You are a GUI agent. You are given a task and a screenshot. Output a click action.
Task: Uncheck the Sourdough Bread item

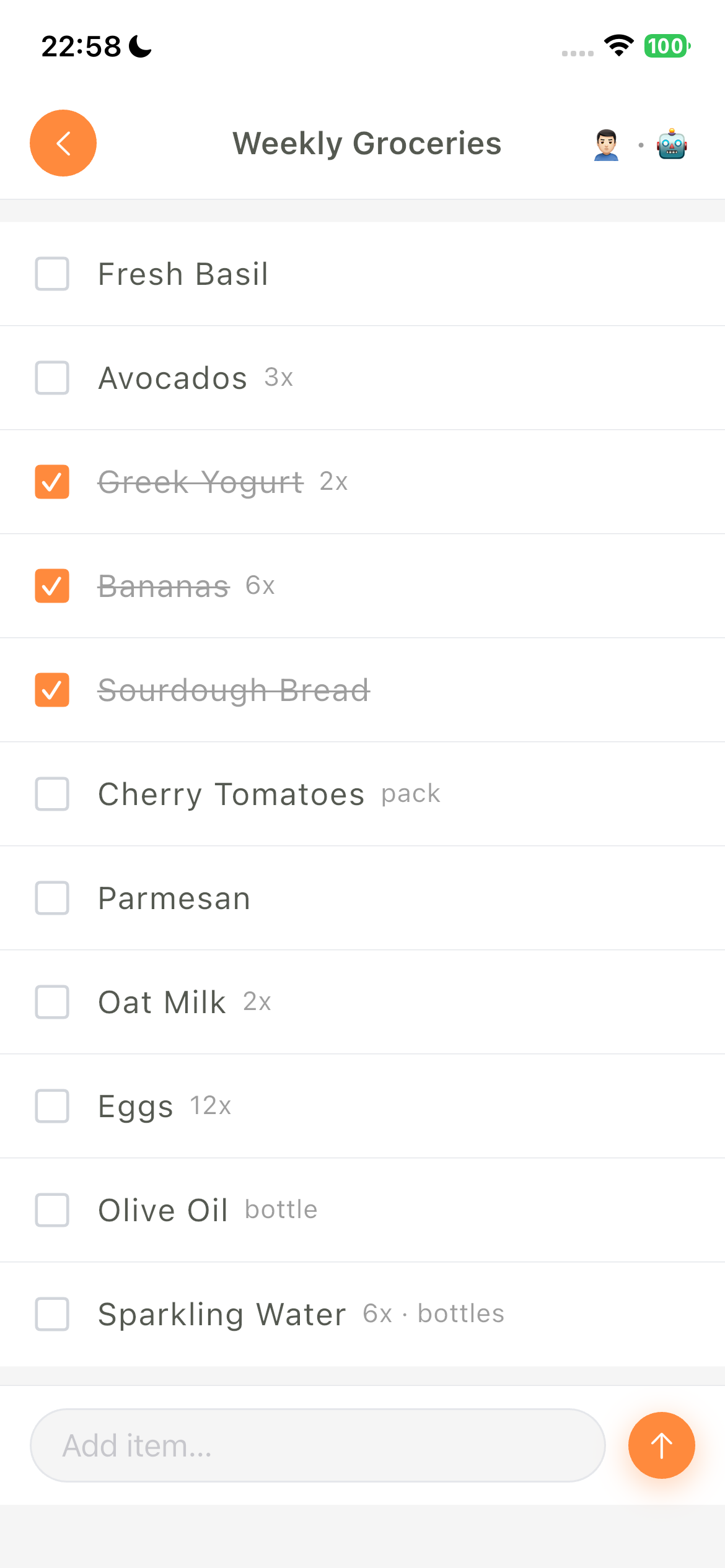click(51, 689)
